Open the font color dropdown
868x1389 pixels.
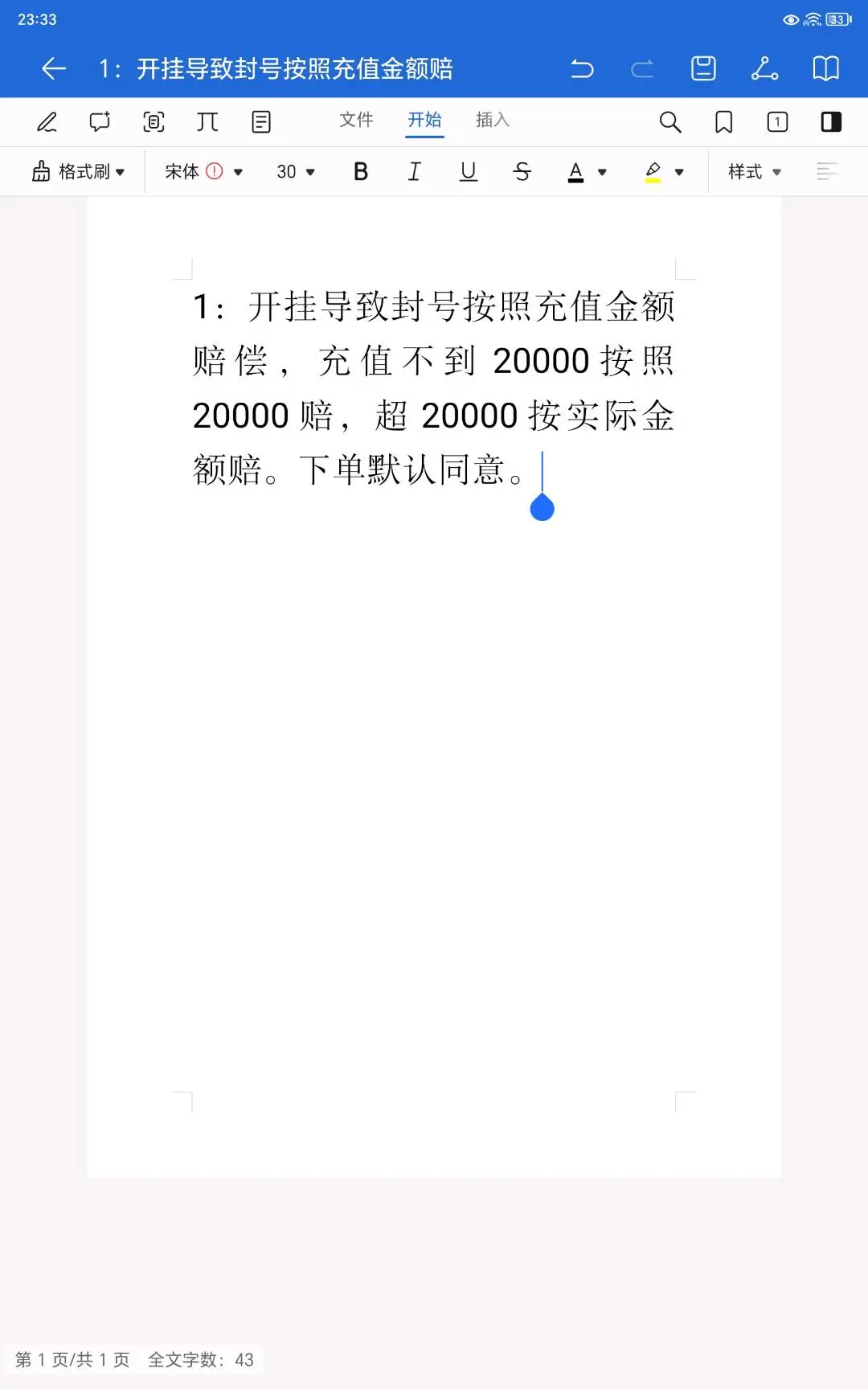(x=602, y=172)
